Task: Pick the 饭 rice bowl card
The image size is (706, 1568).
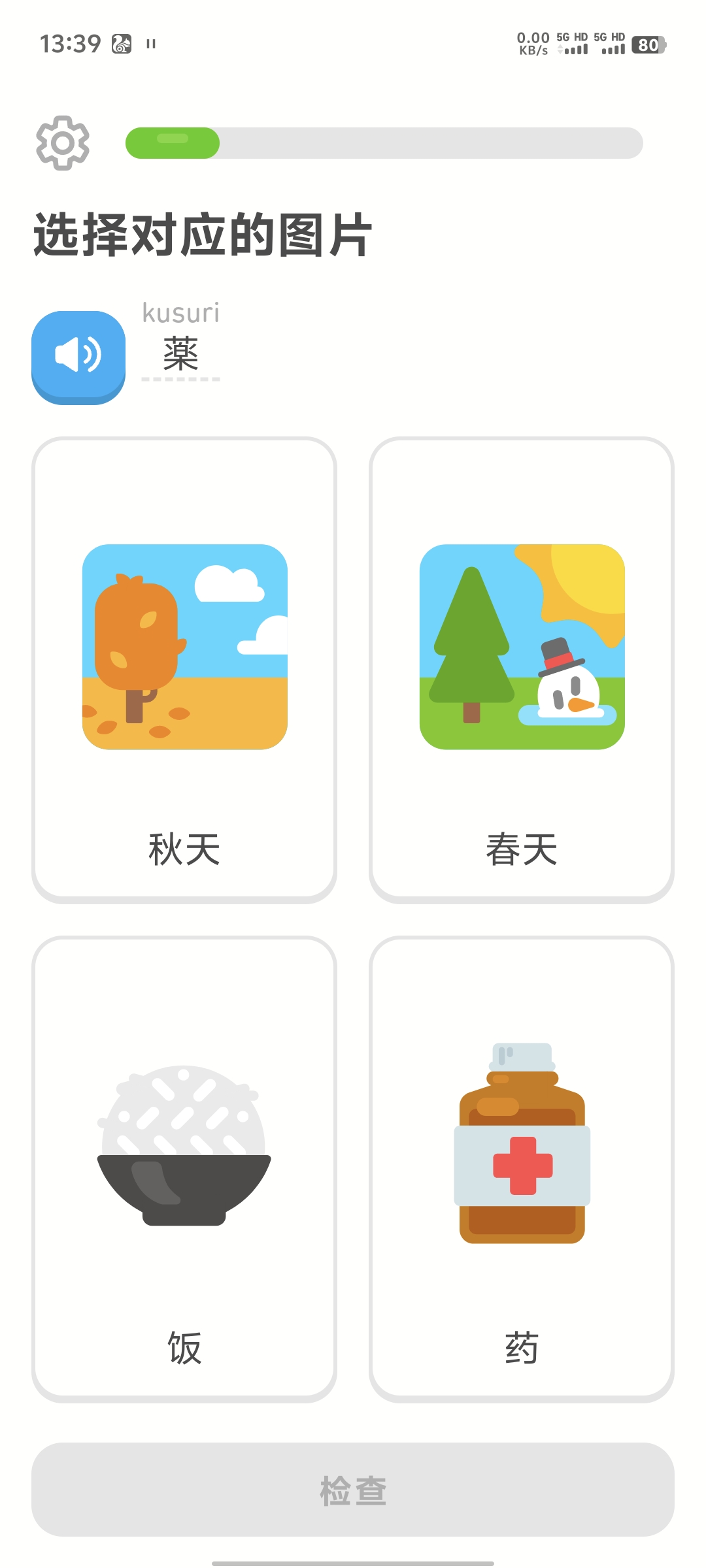Action: click(184, 1168)
